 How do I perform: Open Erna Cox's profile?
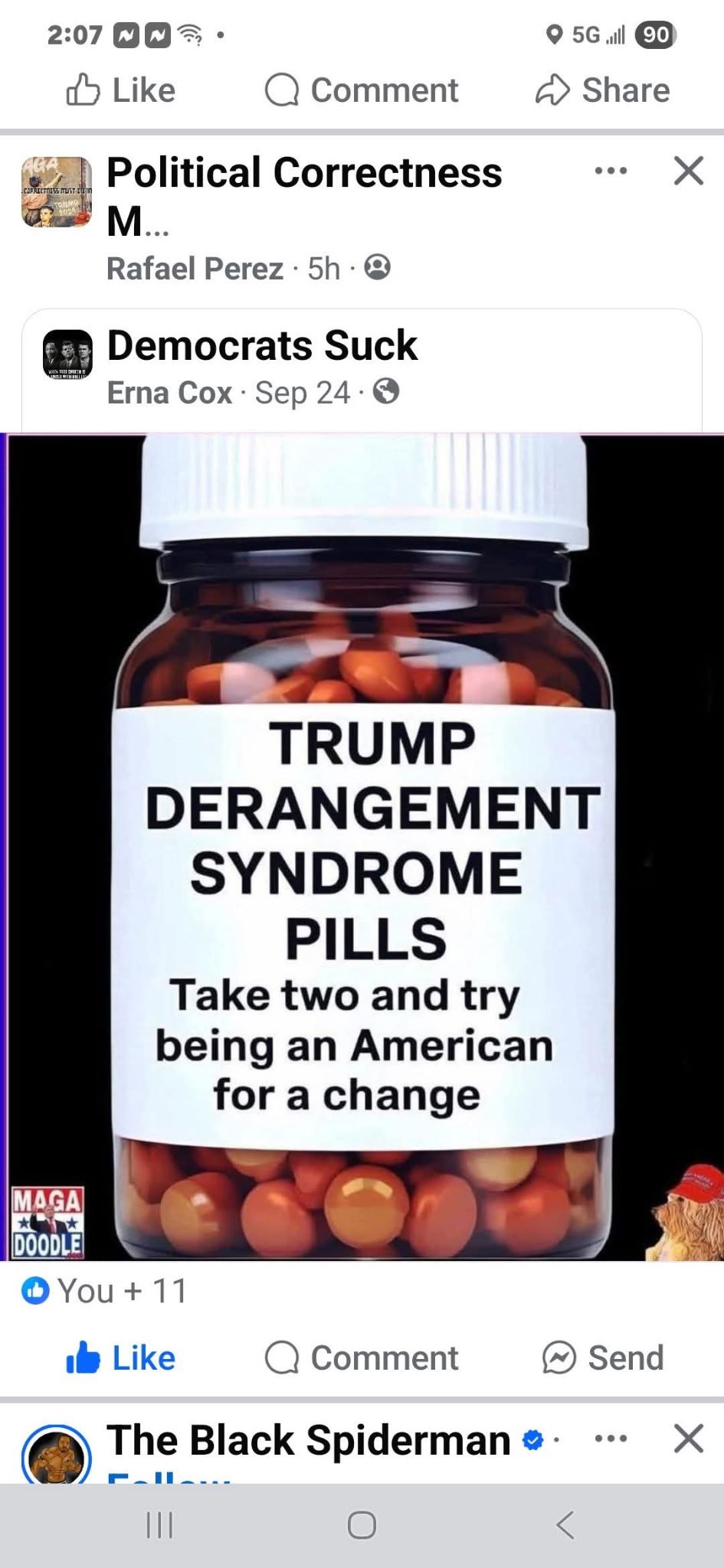tap(169, 393)
